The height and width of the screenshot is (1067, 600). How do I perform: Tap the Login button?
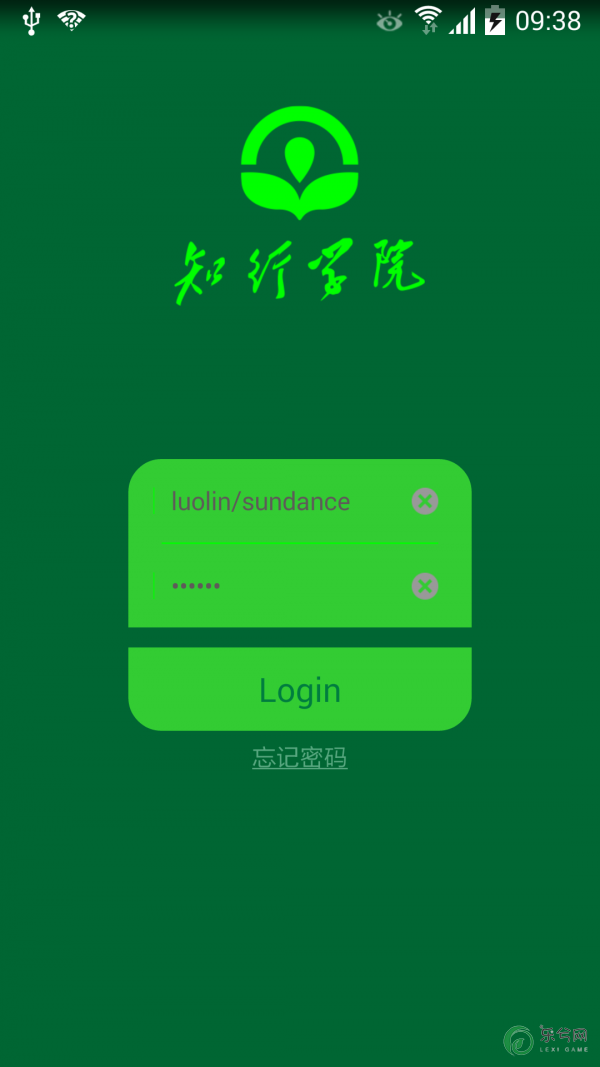click(x=300, y=689)
